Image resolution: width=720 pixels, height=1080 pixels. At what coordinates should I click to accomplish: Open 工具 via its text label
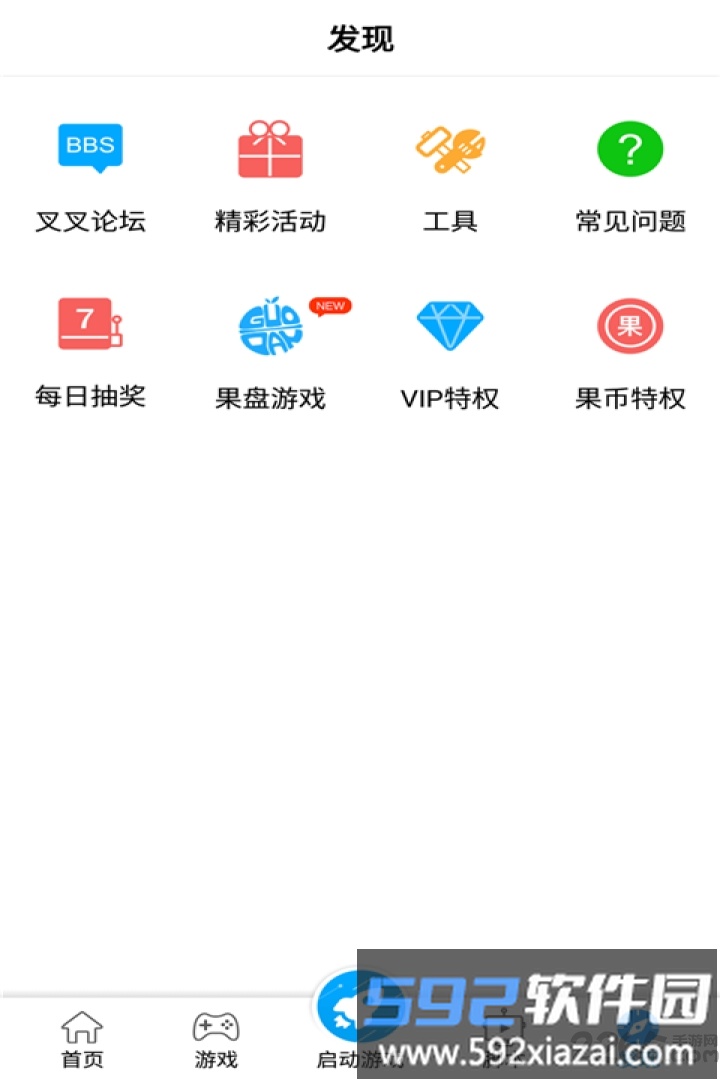450,222
